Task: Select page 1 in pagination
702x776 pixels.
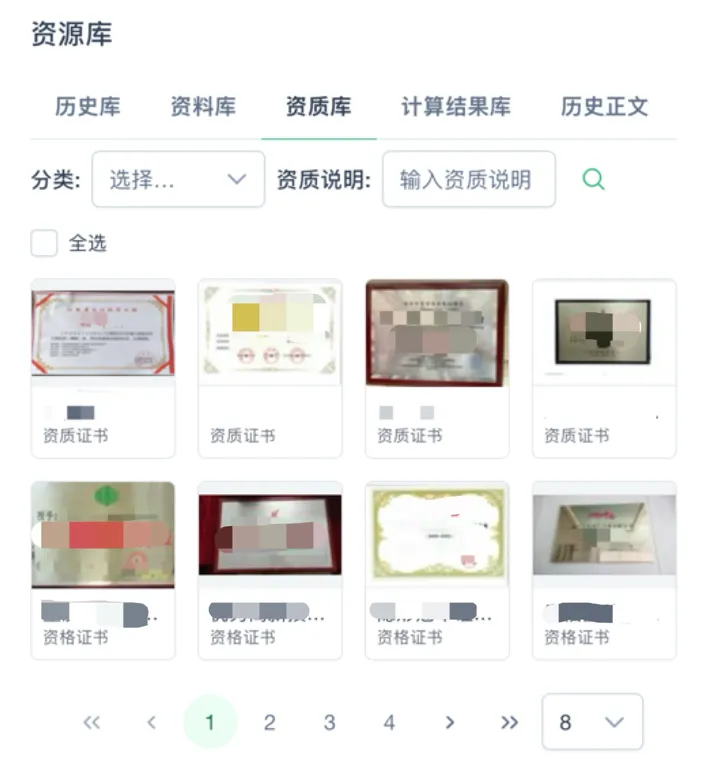Action: point(210,722)
